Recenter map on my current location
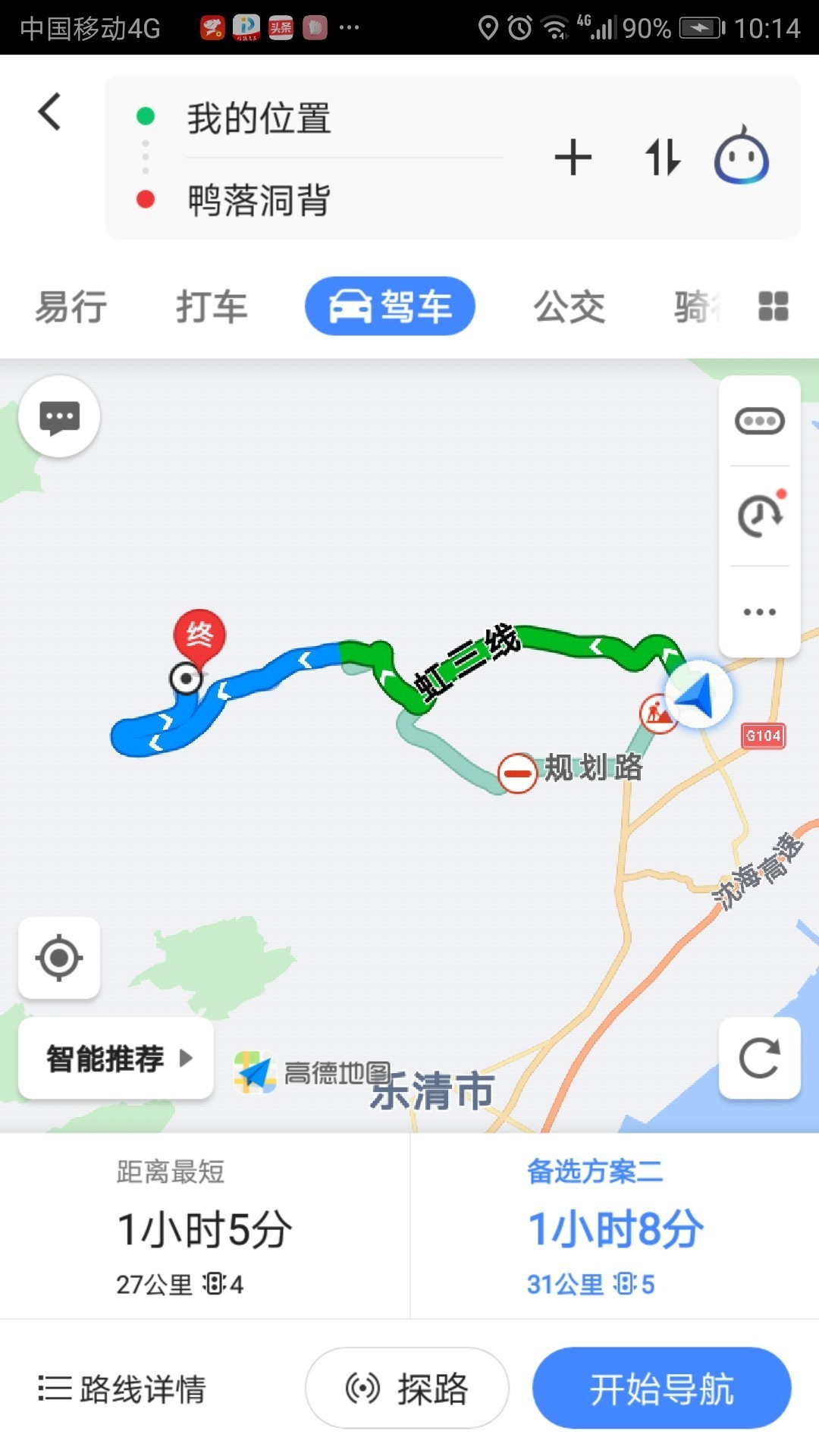 point(59,959)
